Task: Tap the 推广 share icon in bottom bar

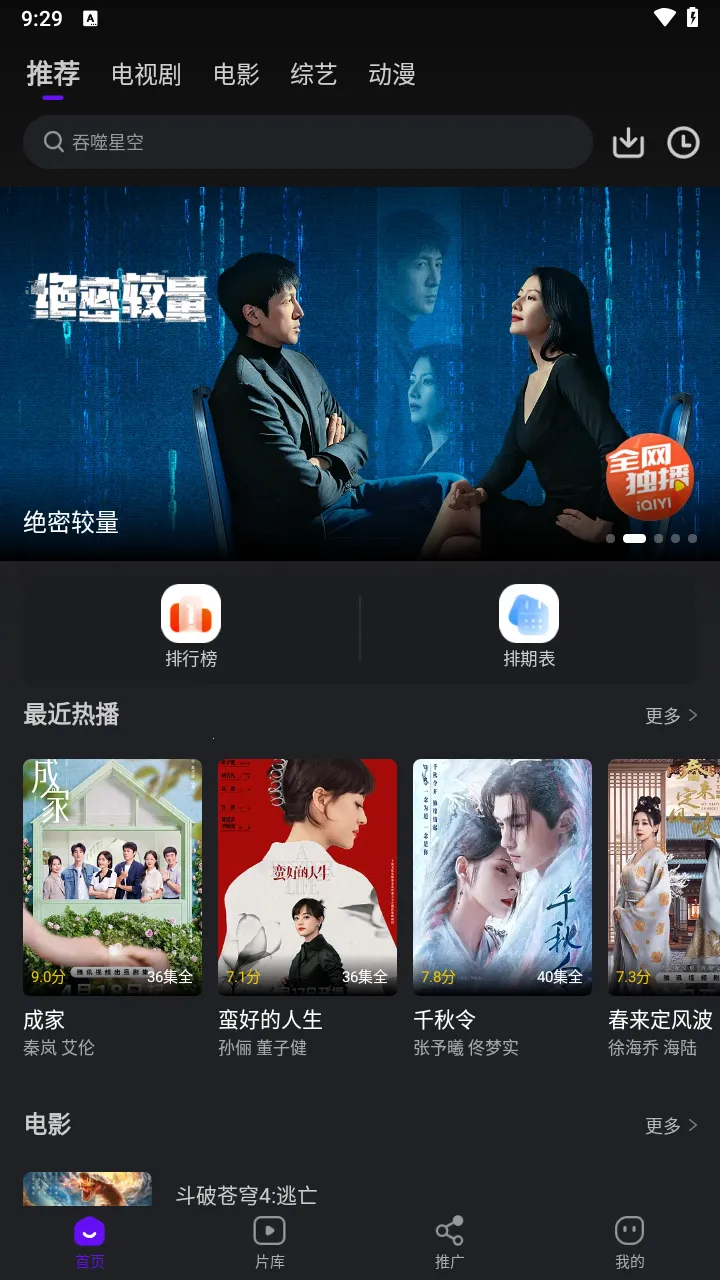Action: tap(449, 1232)
